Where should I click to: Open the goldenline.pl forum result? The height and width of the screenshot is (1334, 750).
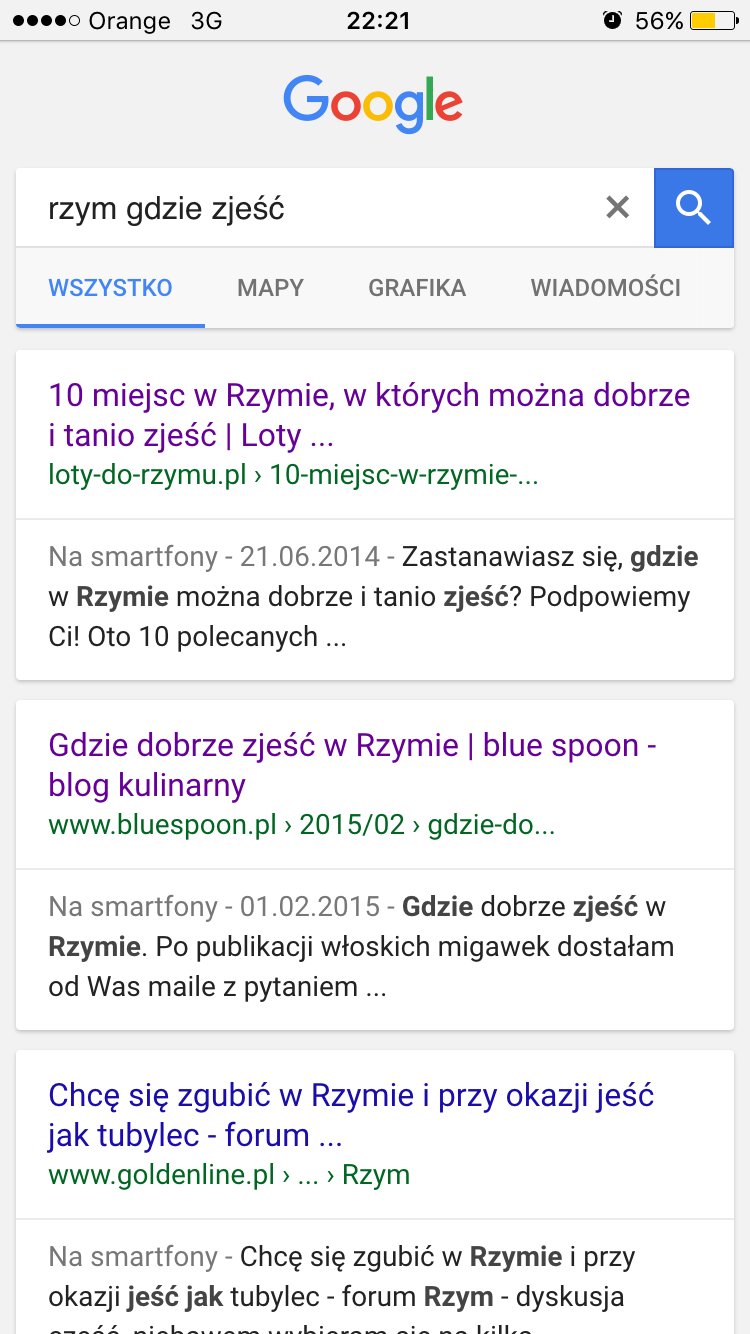click(351, 1115)
